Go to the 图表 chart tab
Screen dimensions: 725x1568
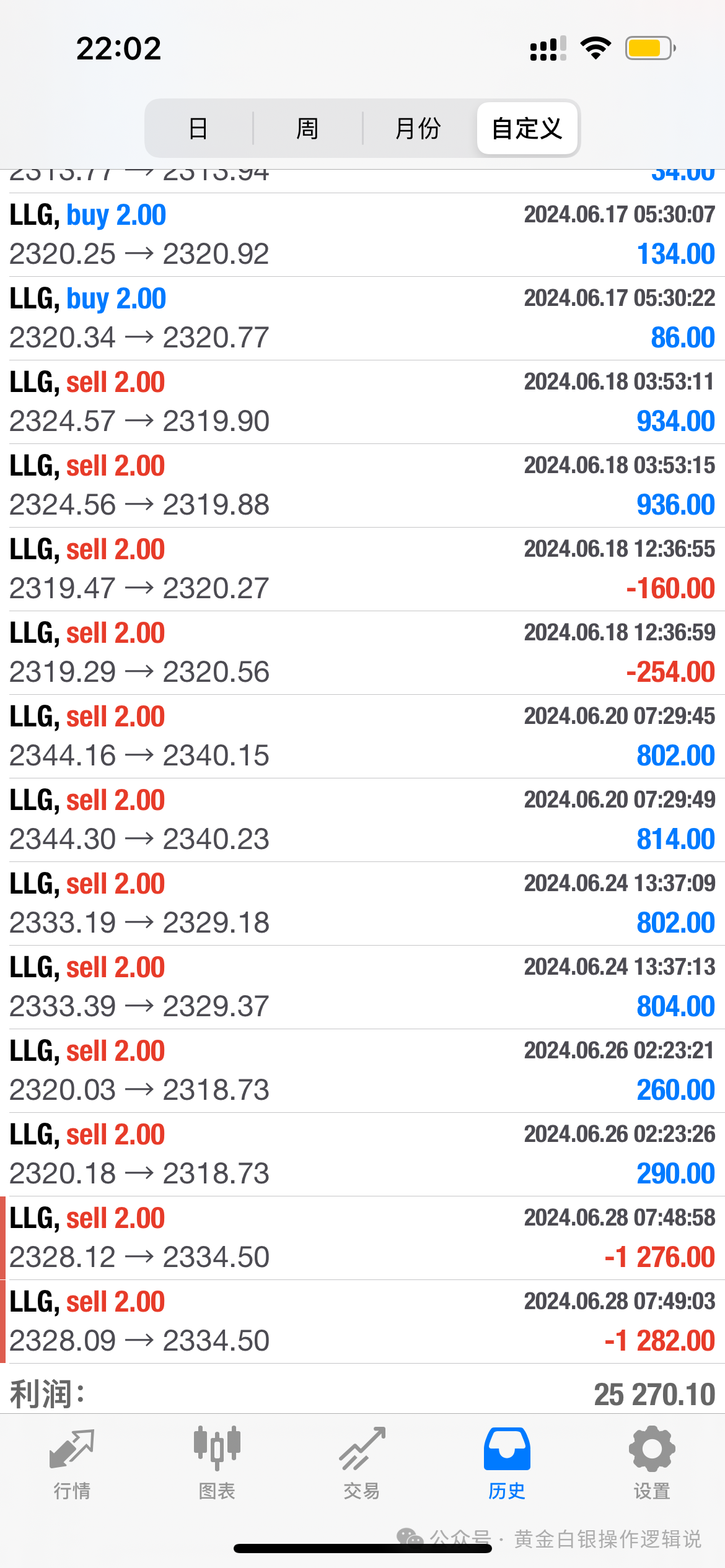click(217, 1463)
